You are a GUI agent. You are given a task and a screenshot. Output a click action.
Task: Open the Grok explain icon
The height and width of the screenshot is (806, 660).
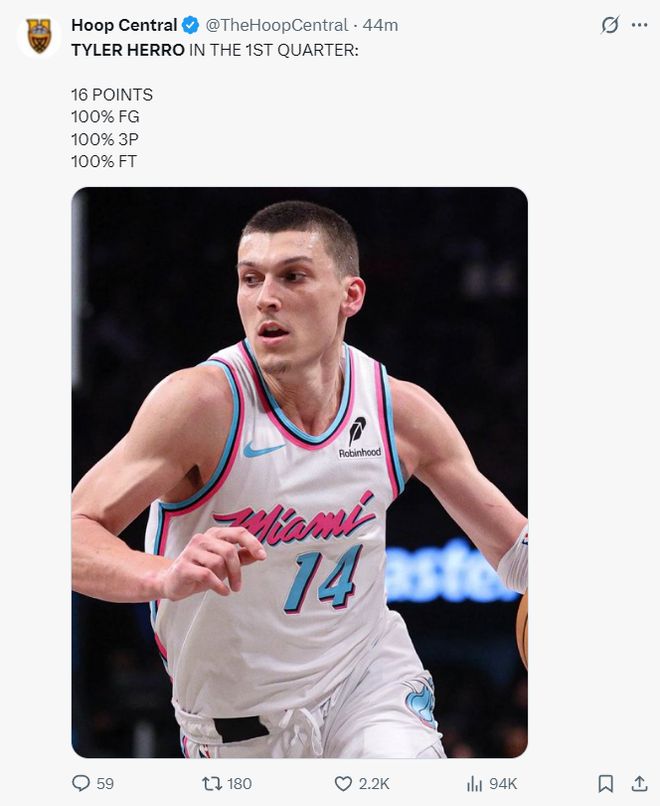pyautogui.click(x=609, y=25)
